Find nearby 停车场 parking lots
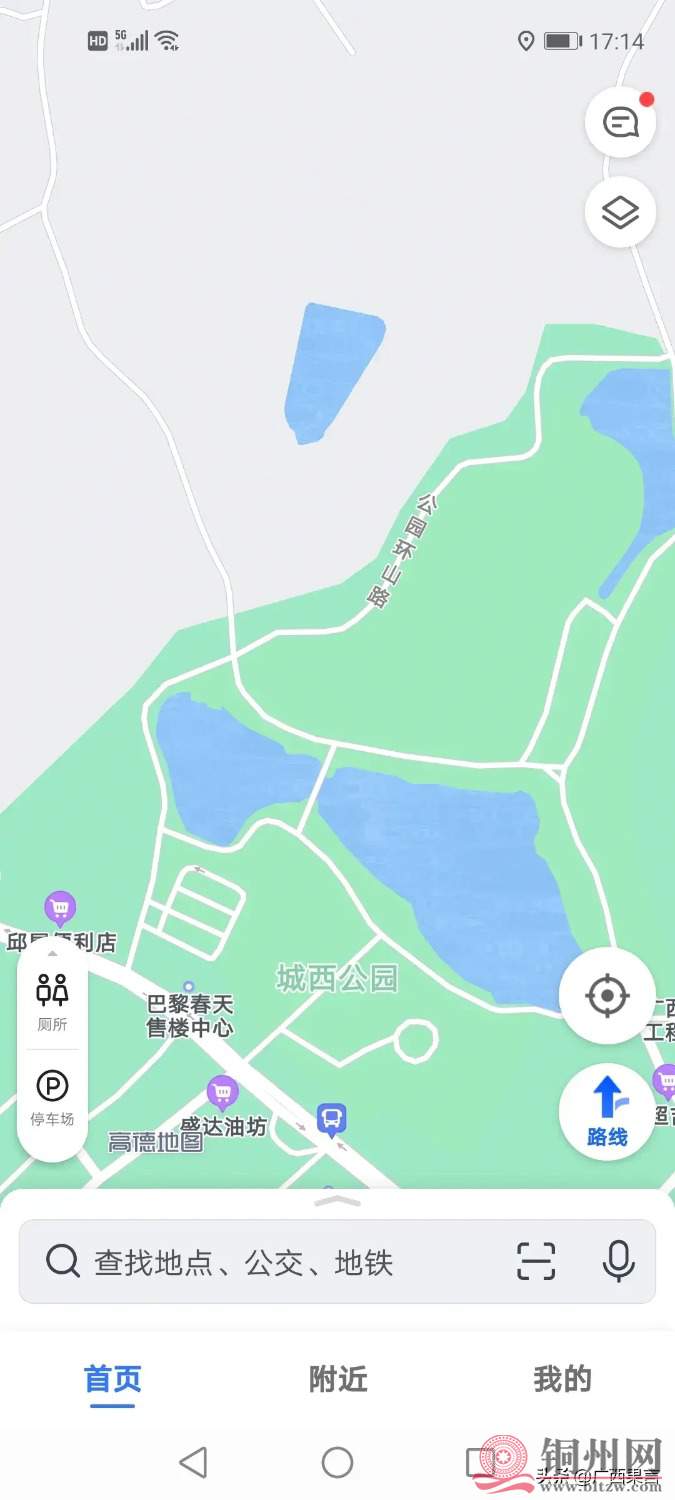Viewport: 675px width, 1500px height. tap(52, 1097)
